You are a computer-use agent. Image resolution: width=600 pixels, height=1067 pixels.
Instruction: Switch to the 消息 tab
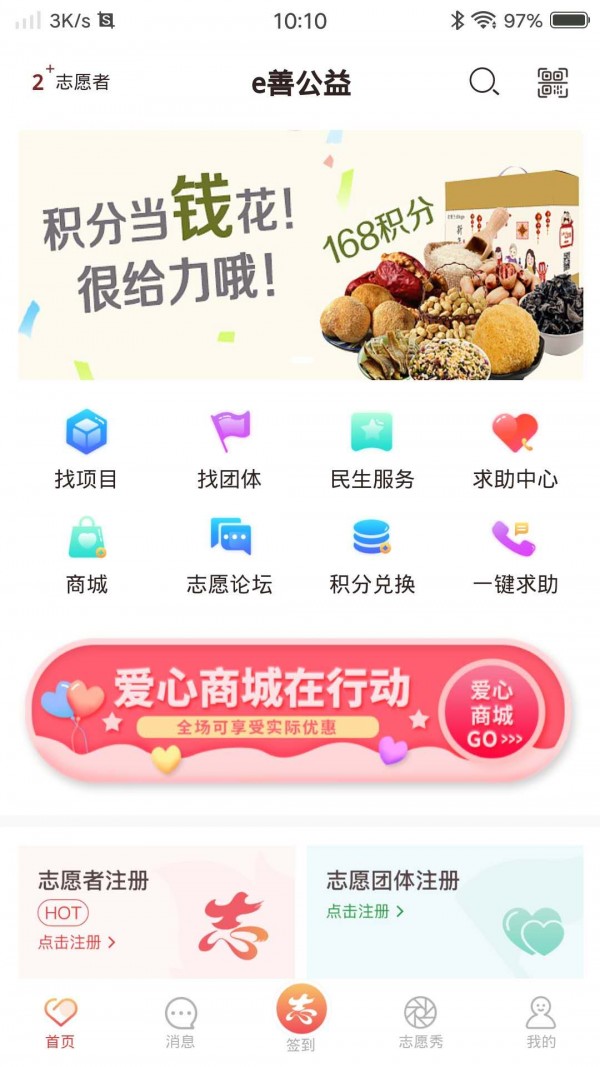[180, 1023]
